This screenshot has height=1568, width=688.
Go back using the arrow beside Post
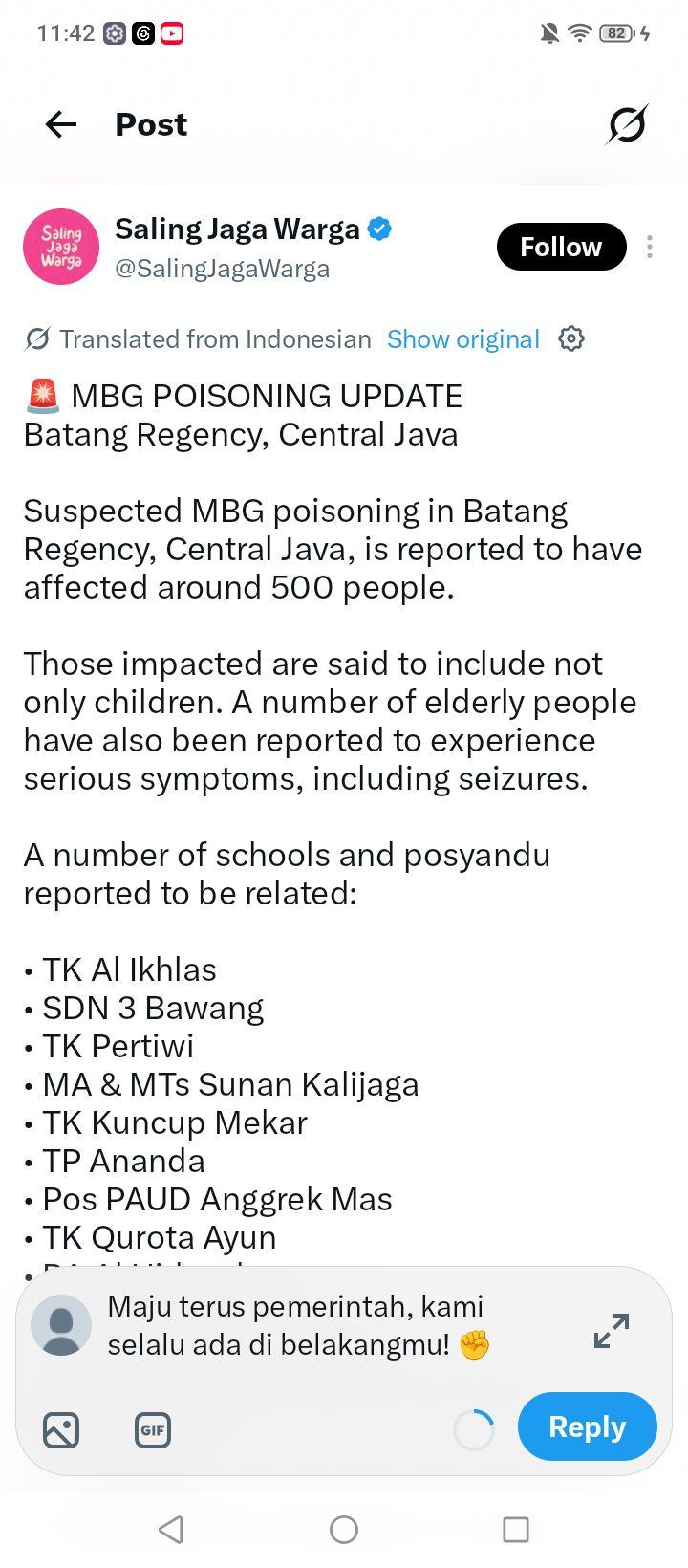click(x=61, y=124)
